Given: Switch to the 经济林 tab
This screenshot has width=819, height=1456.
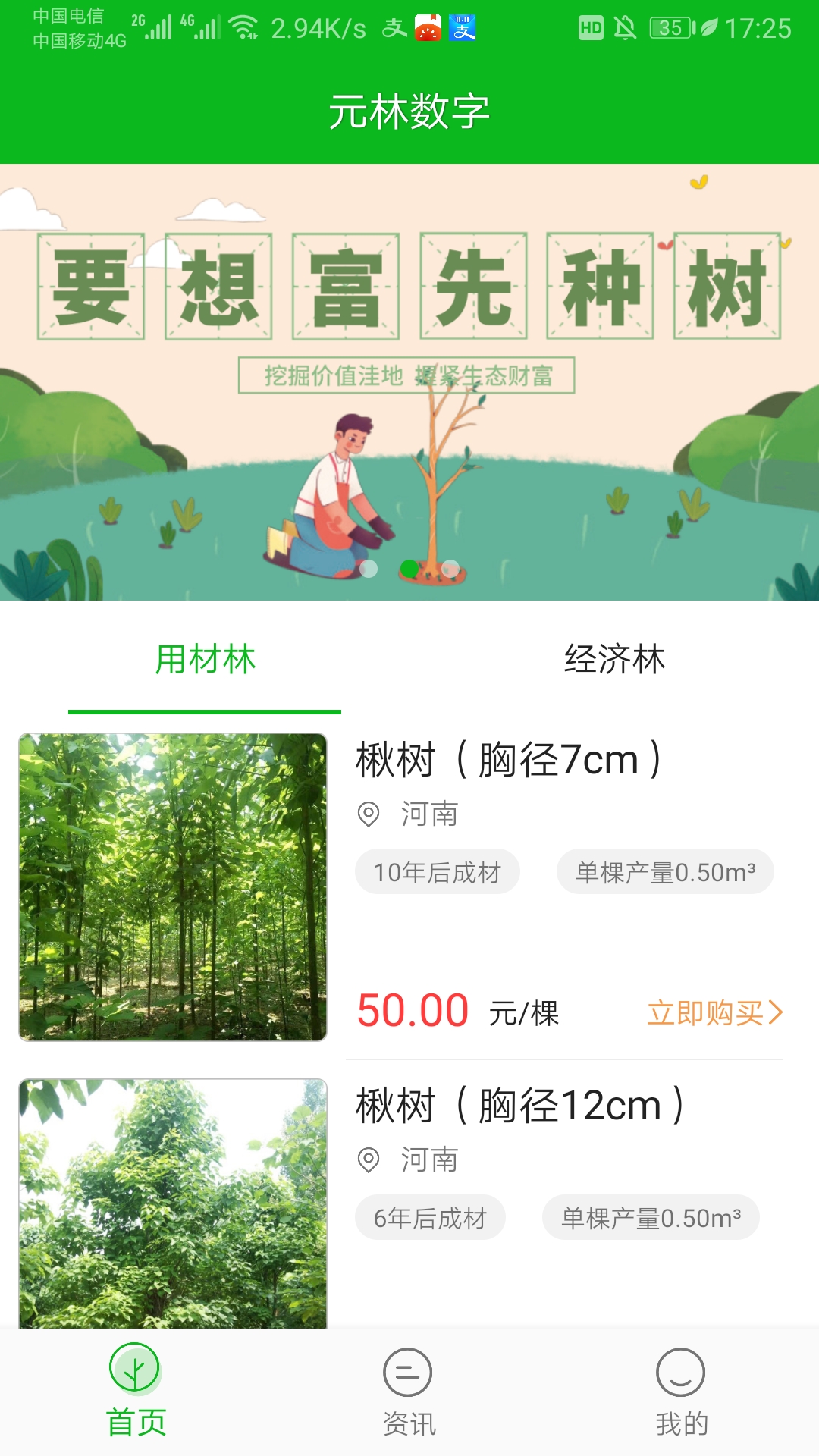Looking at the screenshot, I should 614,659.
